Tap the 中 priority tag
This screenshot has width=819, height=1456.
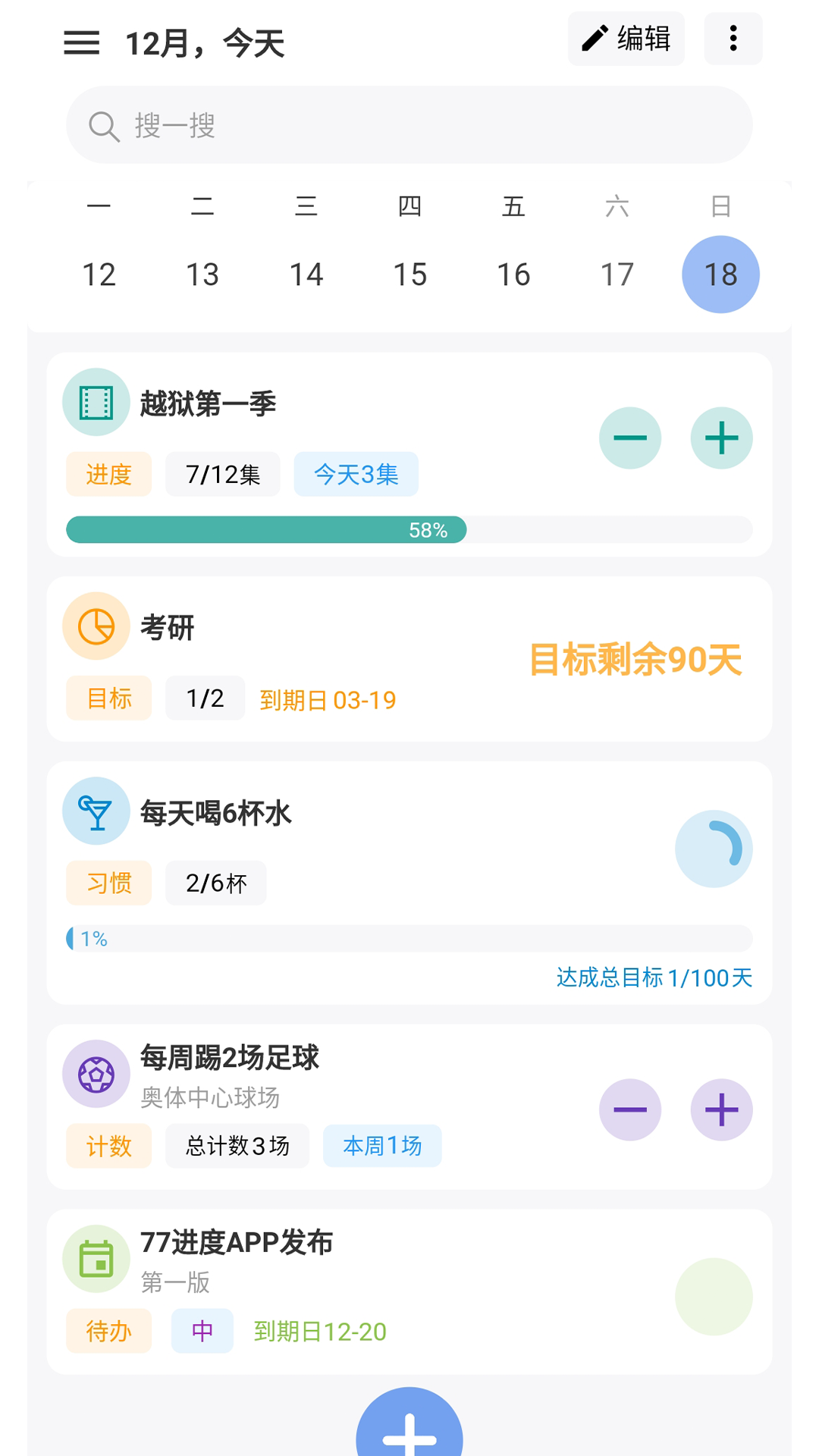201,1331
